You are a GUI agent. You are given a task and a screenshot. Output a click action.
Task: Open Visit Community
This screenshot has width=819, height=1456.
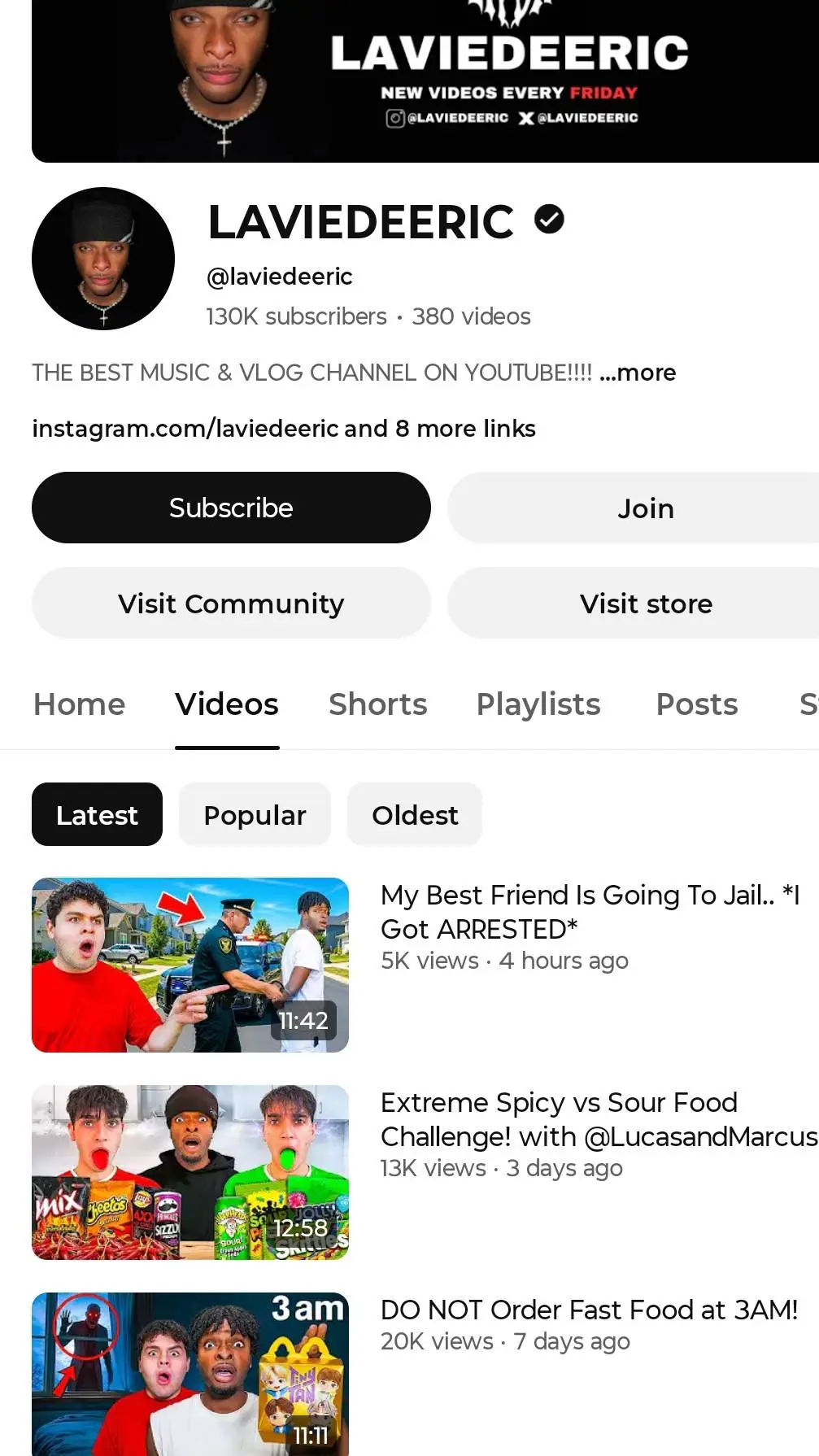[x=231, y=604]
